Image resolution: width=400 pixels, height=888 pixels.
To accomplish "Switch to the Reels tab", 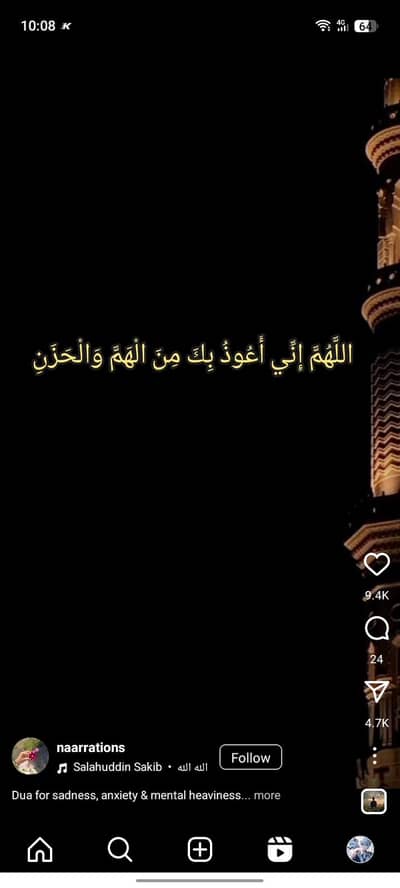I will pyautogui.click(x=280, y=850).
